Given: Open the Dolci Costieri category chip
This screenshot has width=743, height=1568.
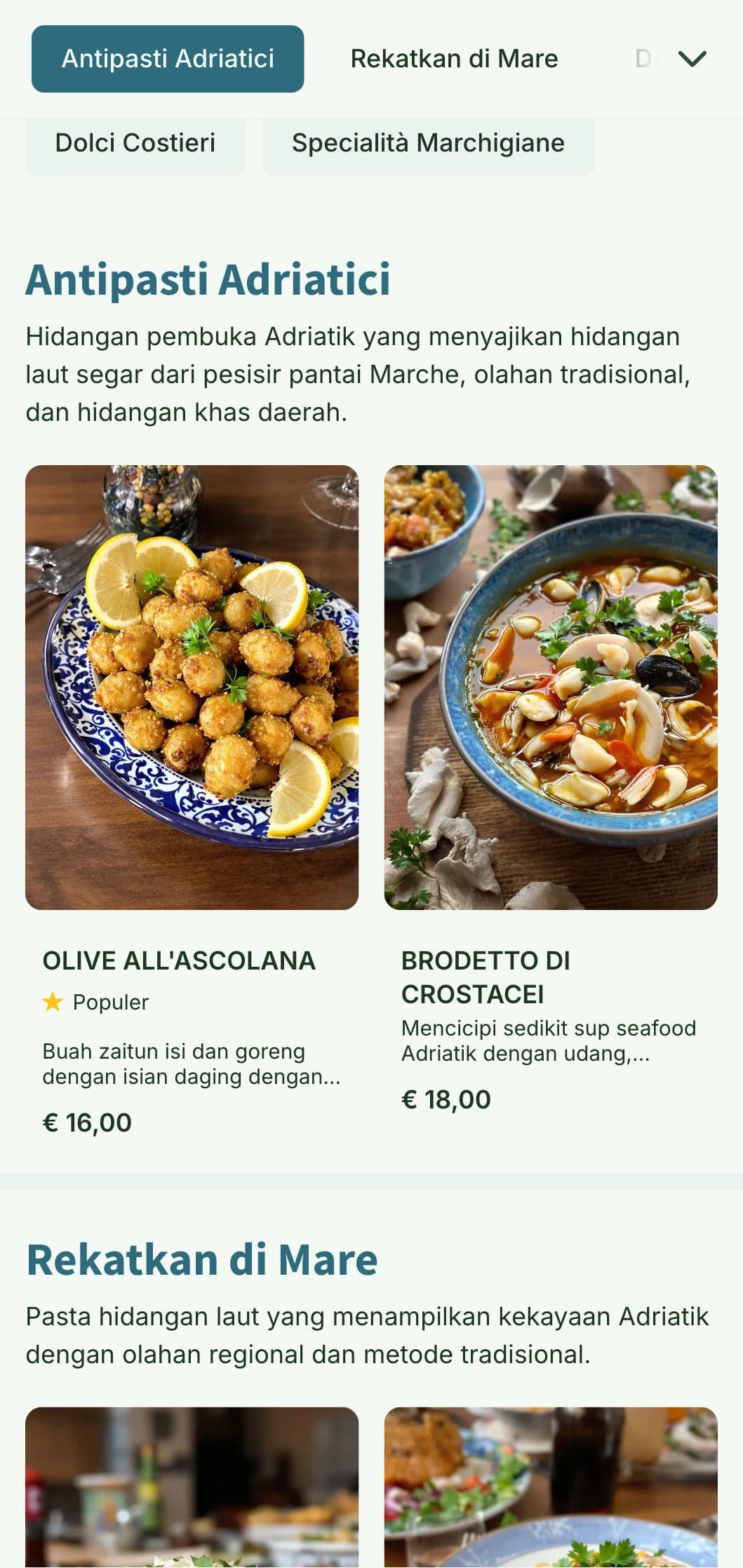Looking at the screenshot, I should click(x=135, y=144).
